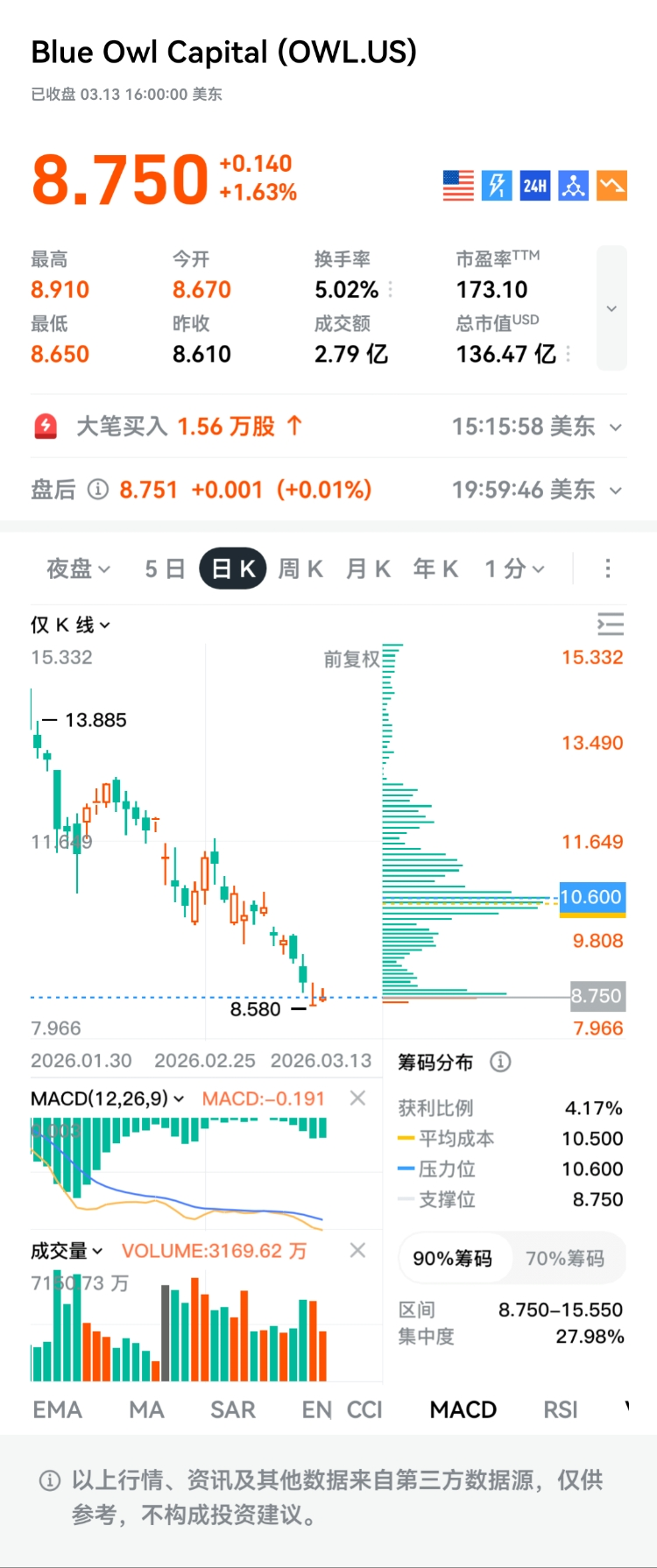Select the 70%筹码 option
This screenshot has height=1568, width=657.
[x=565, y=1259]
